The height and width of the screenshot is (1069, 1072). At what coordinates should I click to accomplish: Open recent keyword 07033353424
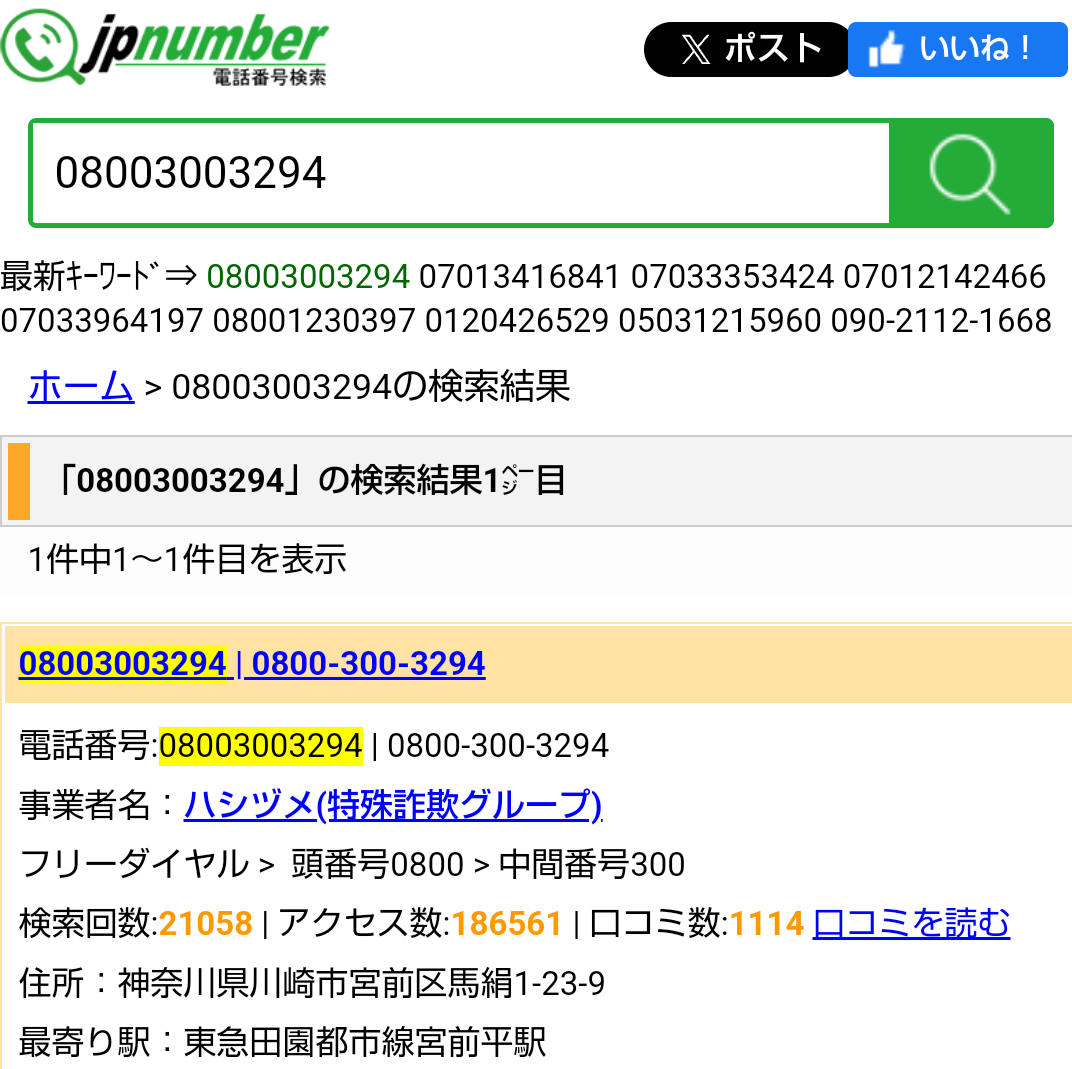[x=732, y=276]
